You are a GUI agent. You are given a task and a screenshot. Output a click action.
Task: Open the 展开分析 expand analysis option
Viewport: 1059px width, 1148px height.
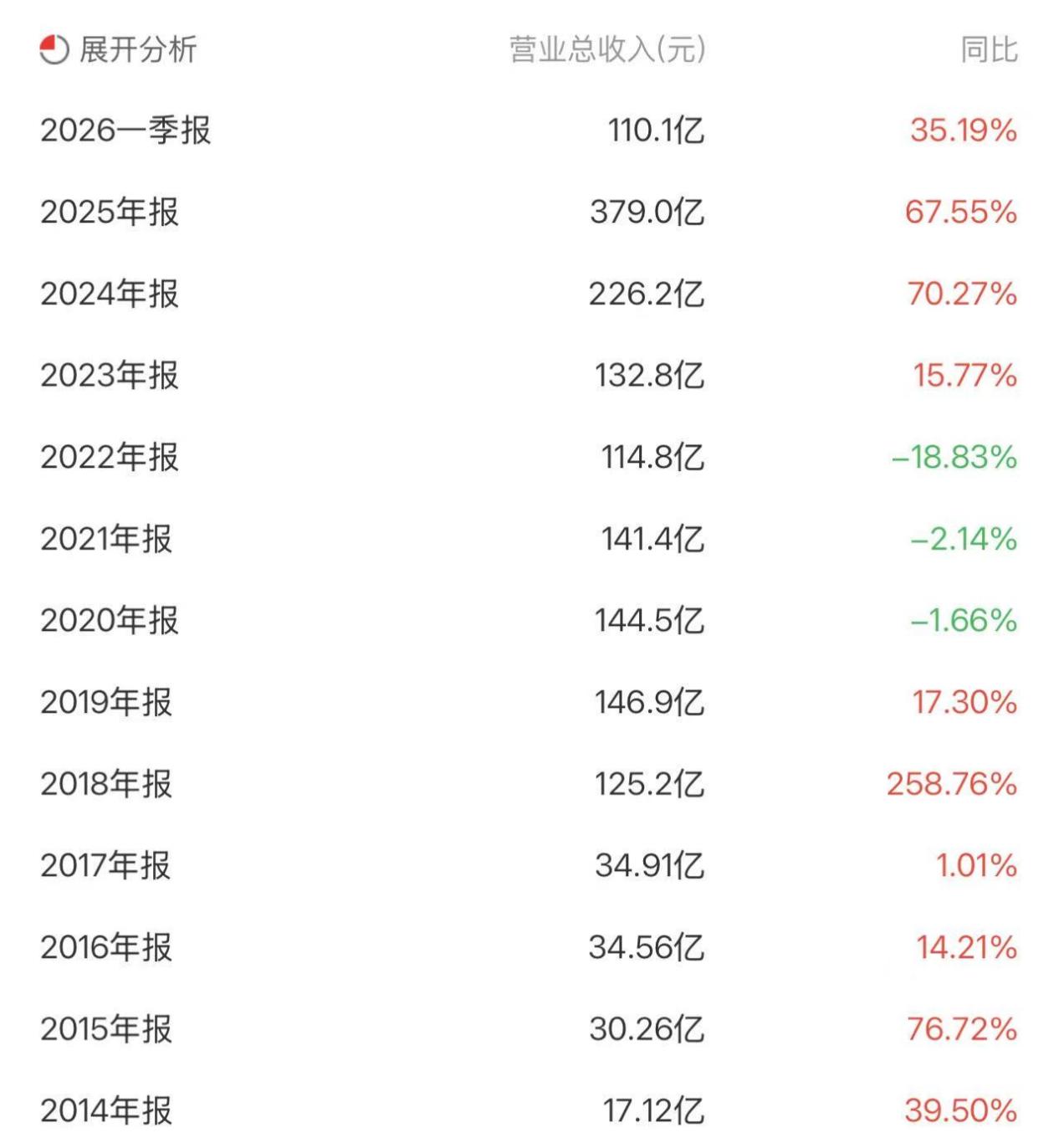pyautogui.click(x=118, y=49)
